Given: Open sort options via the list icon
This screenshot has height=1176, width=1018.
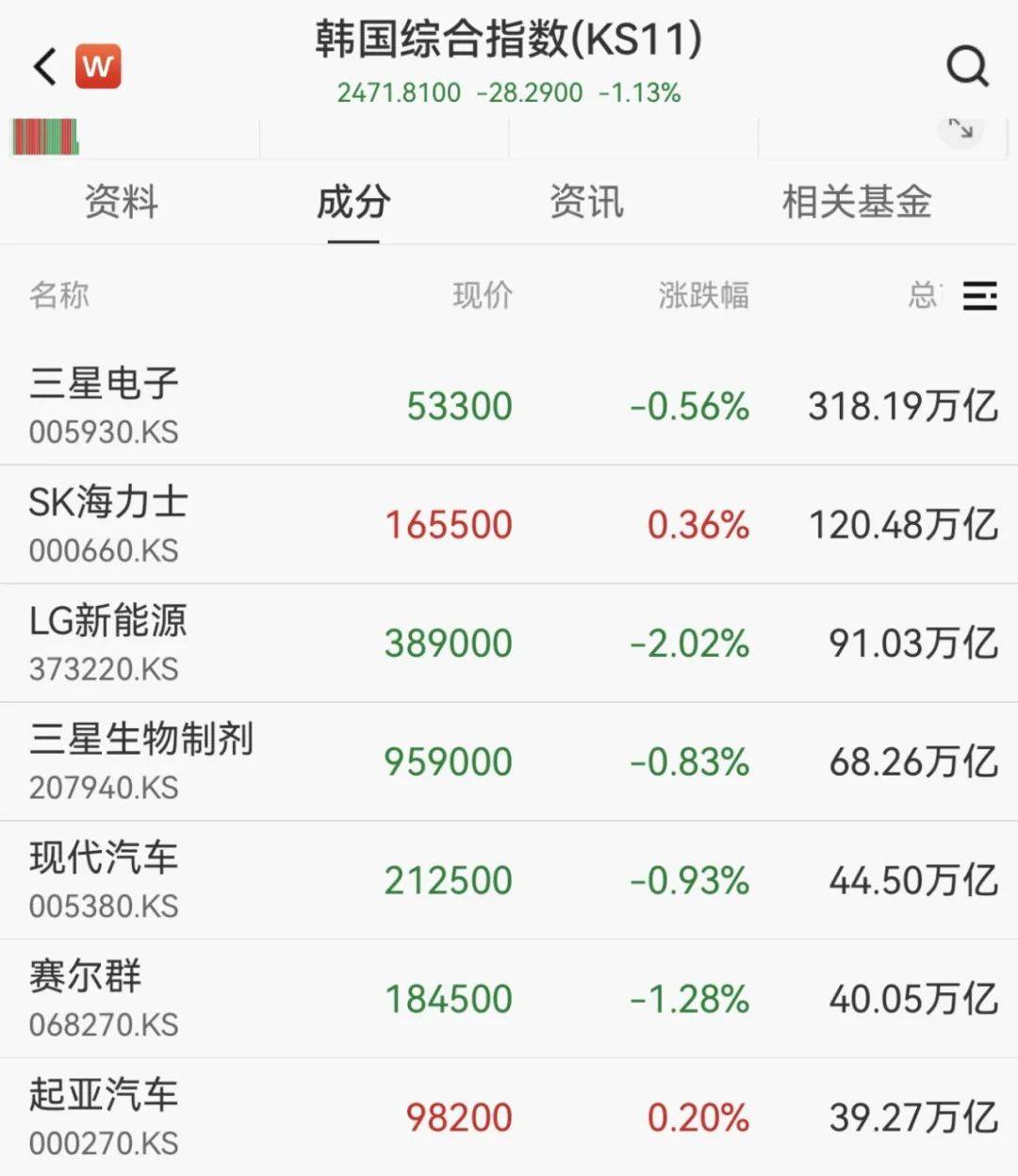Looking at the screenshot, I should tap(981, 297).
